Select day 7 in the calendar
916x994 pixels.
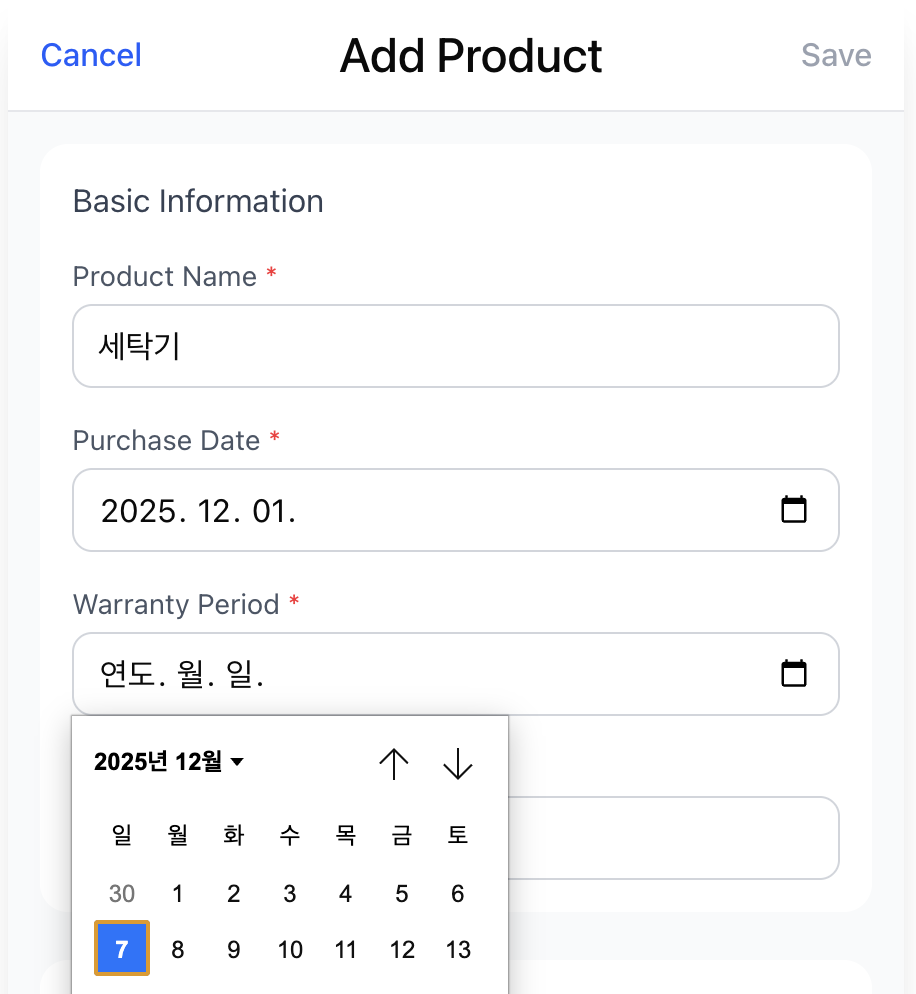click(x=121, y=949)
